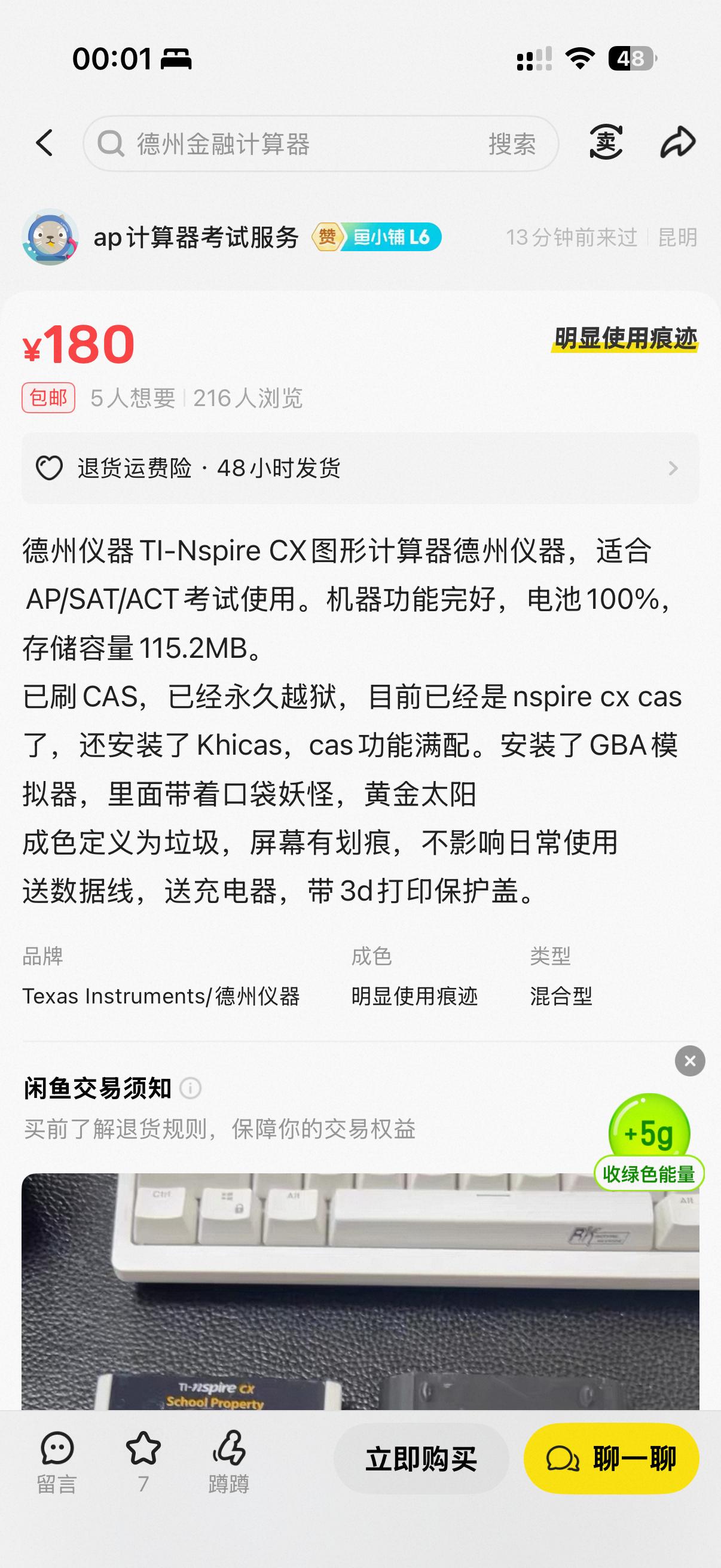Buy now with 立即购买
Viewport: 721px width, 1568px height.
pos(421,1459)
